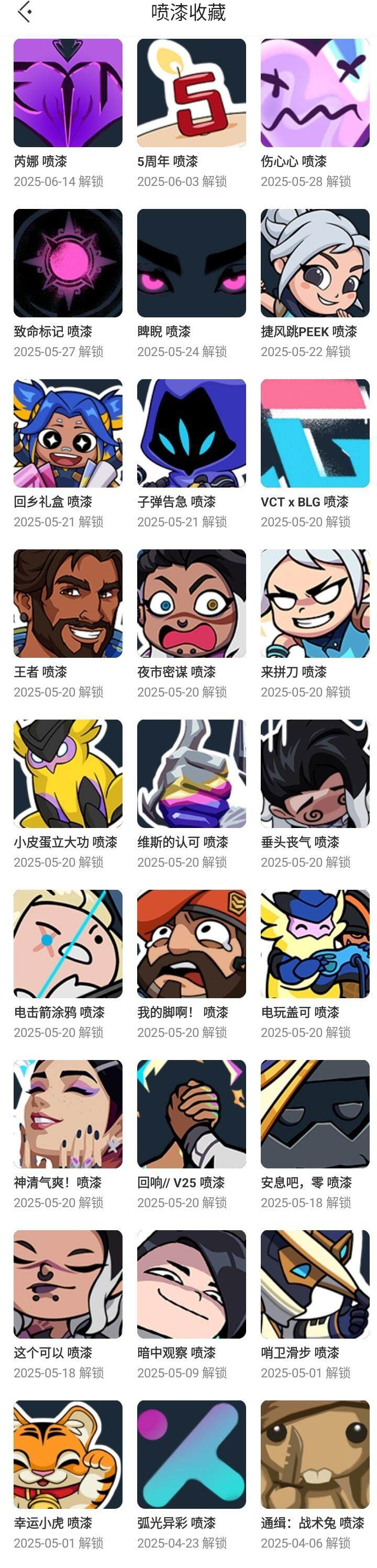
Task: Go back using the top-left arrow
Action: (25, 12)
